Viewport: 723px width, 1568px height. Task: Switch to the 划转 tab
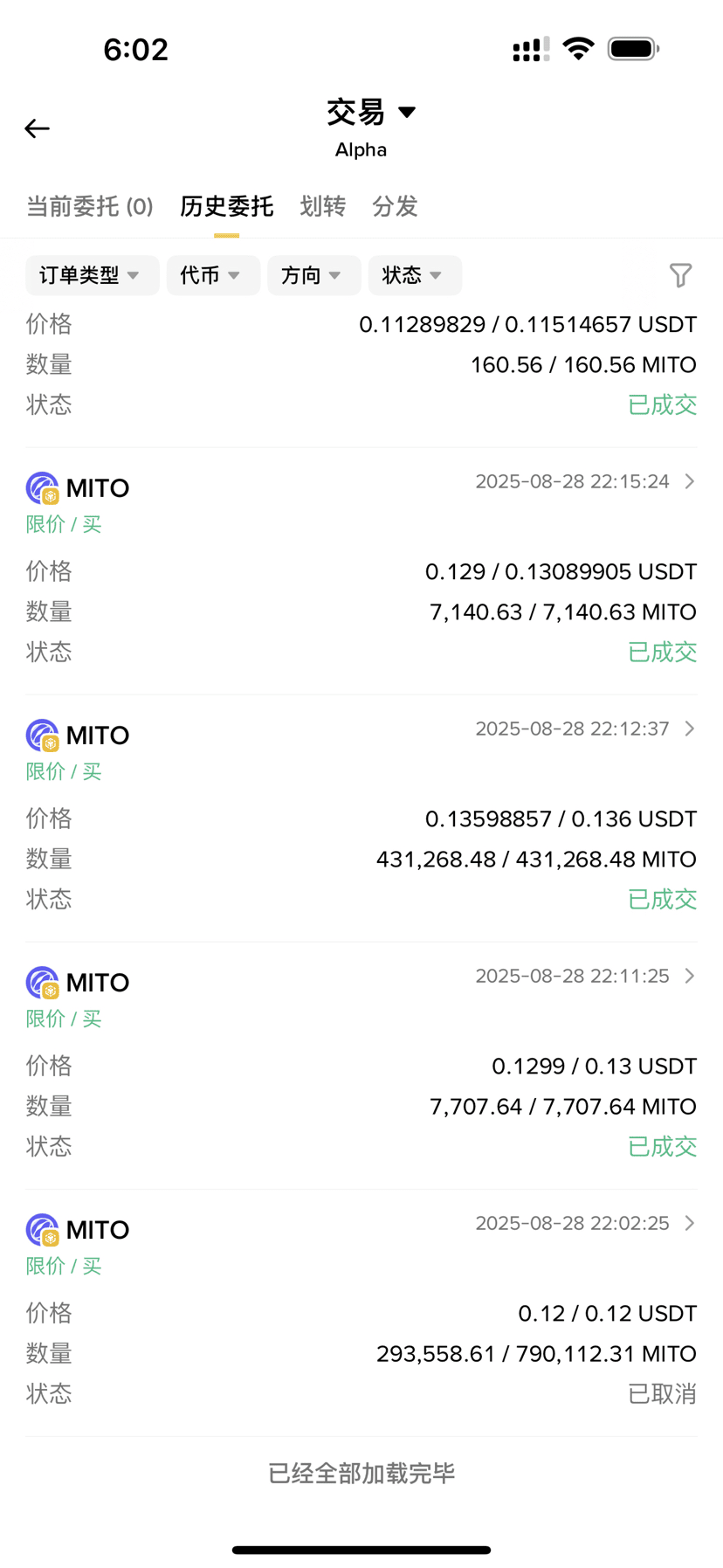tap(322, 206)
